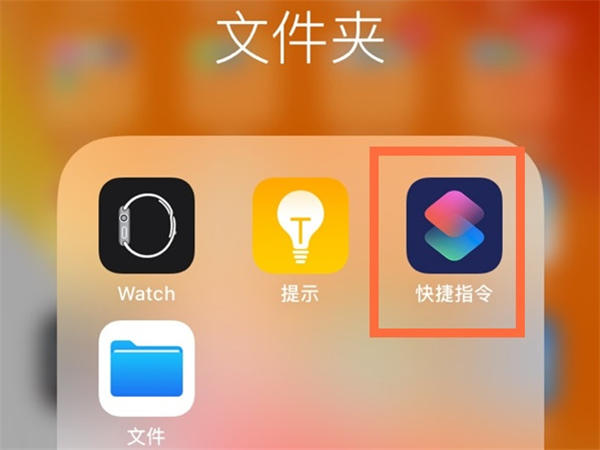Screen dimensions: 600x450
Task: Open the 提示 tips app
Action: click(300, 225)
